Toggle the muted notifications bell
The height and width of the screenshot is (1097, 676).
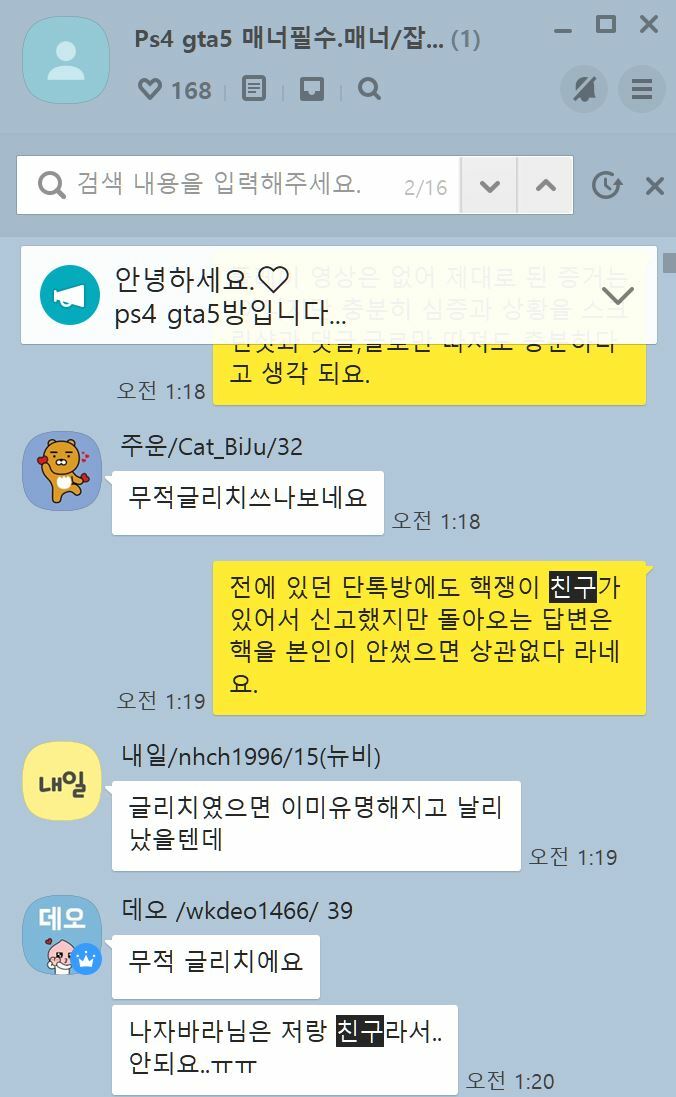click(584, 90)
